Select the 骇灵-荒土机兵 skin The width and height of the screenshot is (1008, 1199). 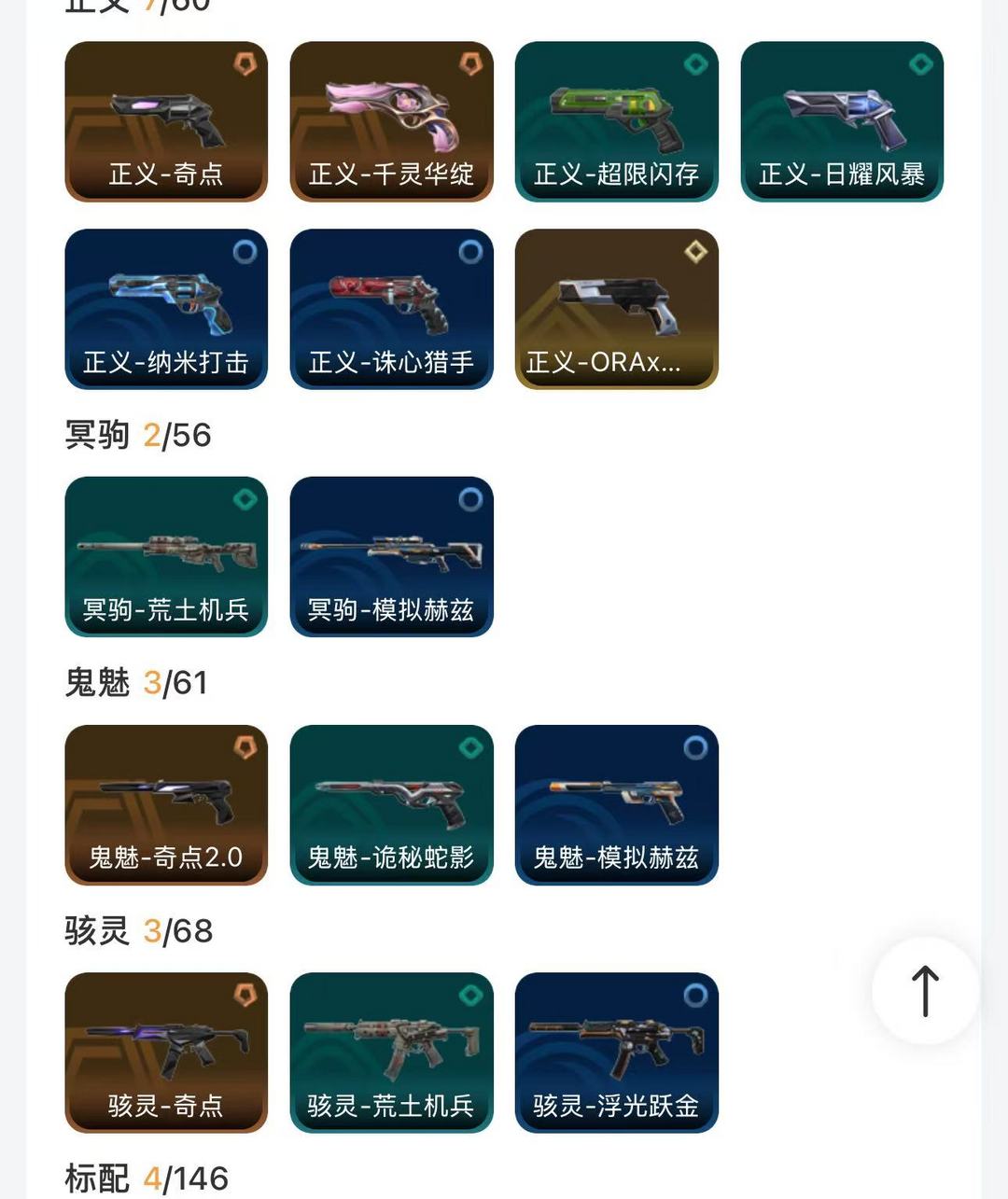391,1053
